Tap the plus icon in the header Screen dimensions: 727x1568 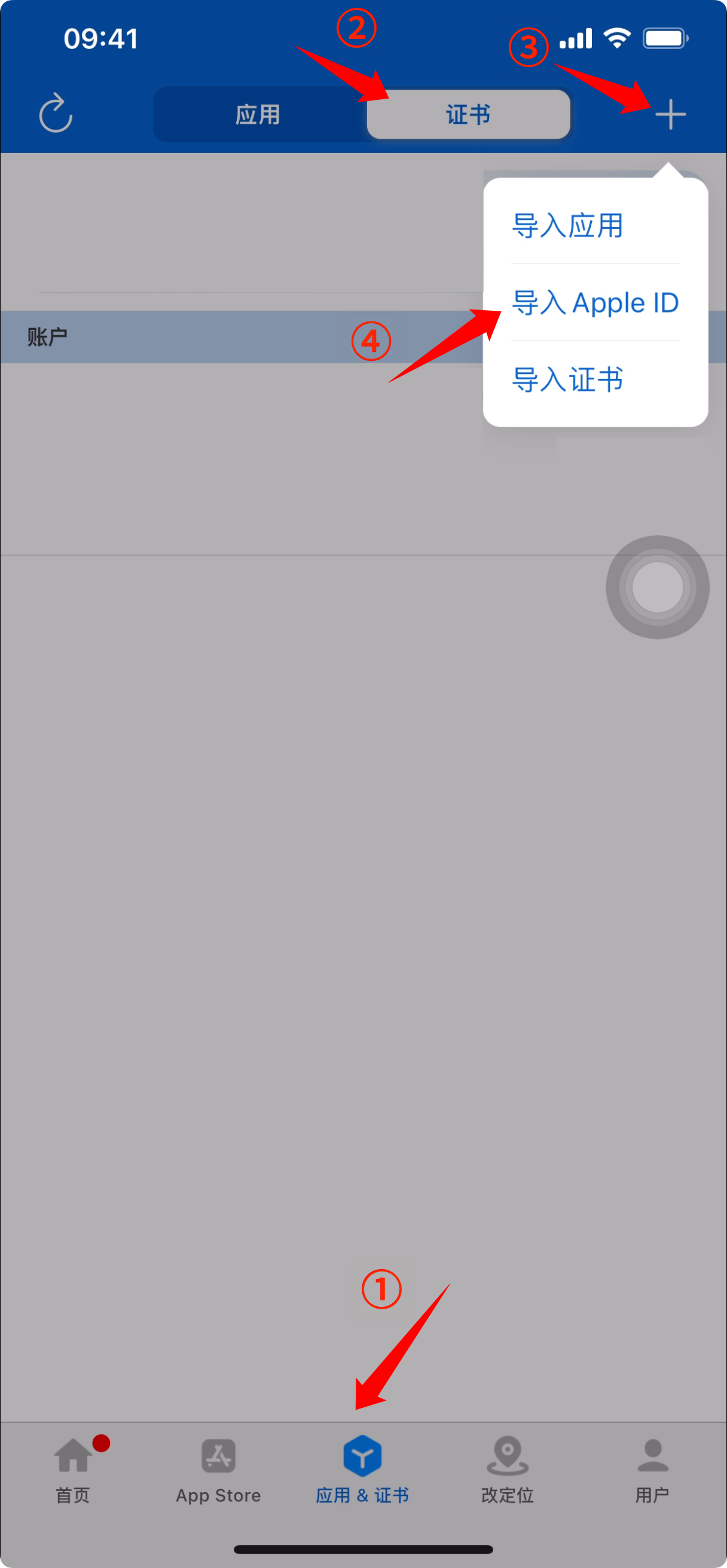coord(670,115)
